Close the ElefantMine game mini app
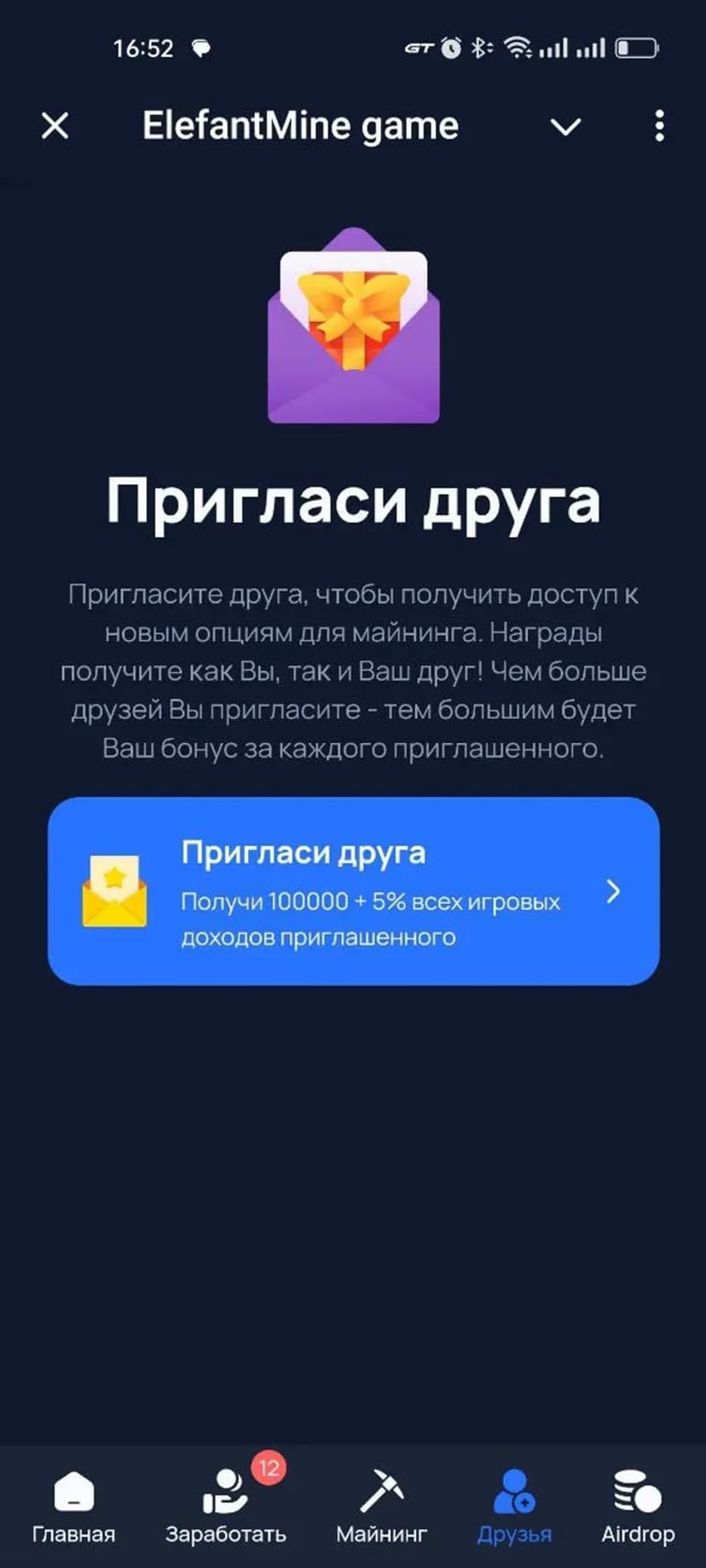 [55, 126]
